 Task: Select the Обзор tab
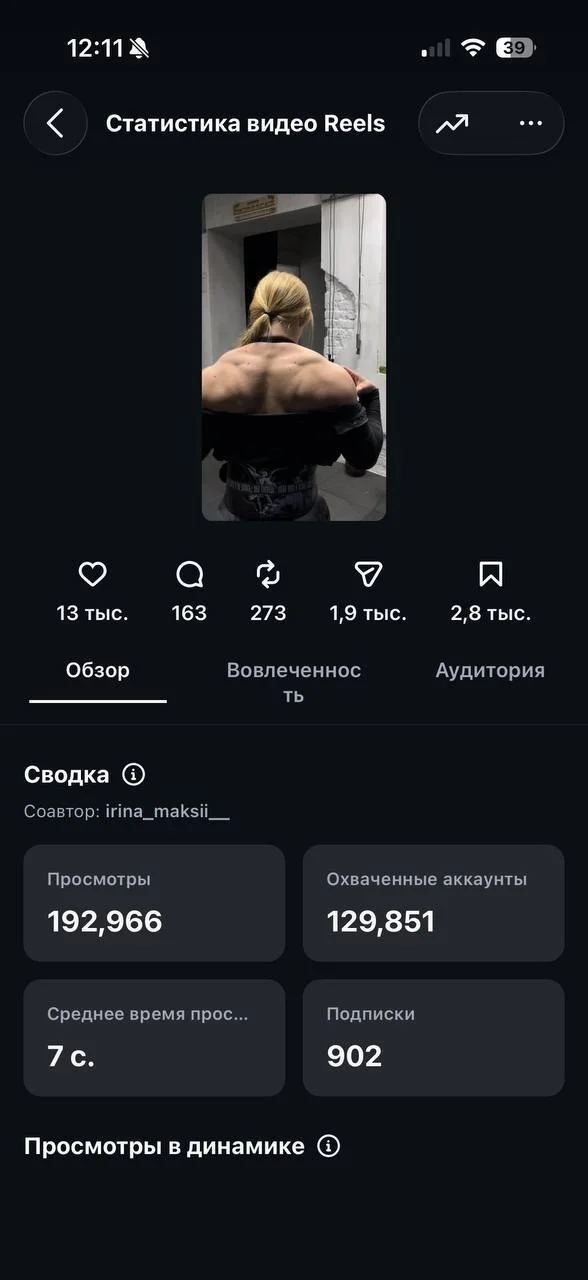point(98,671)
